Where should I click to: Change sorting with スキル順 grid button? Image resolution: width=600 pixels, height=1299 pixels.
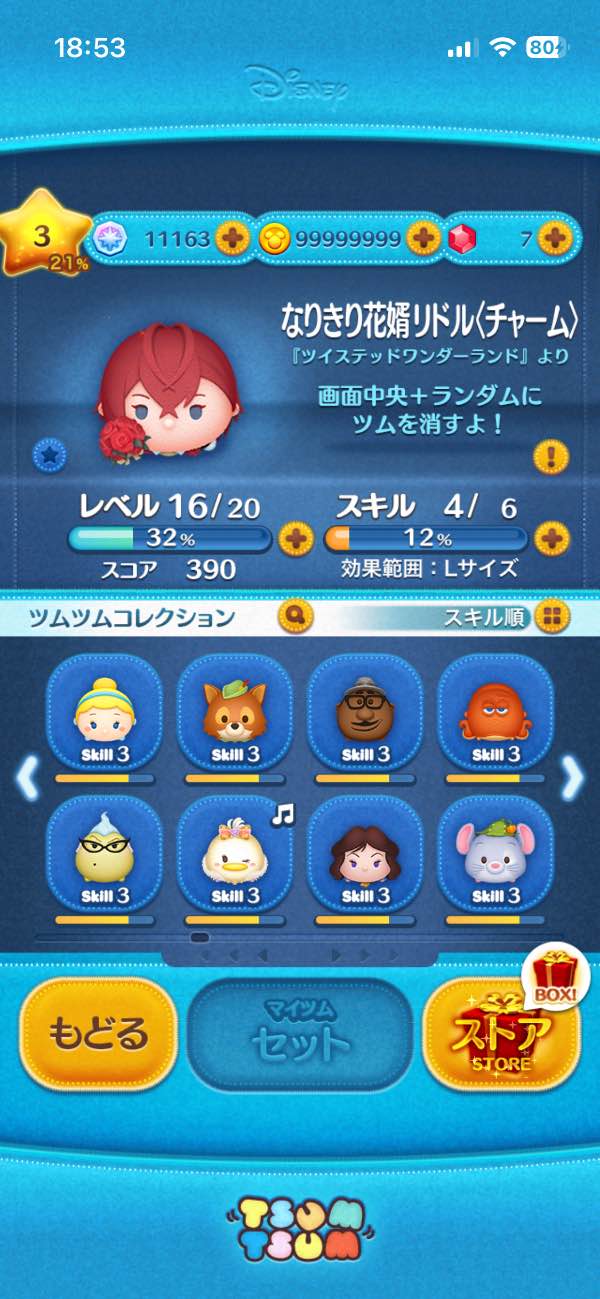[x=551, y=616]
